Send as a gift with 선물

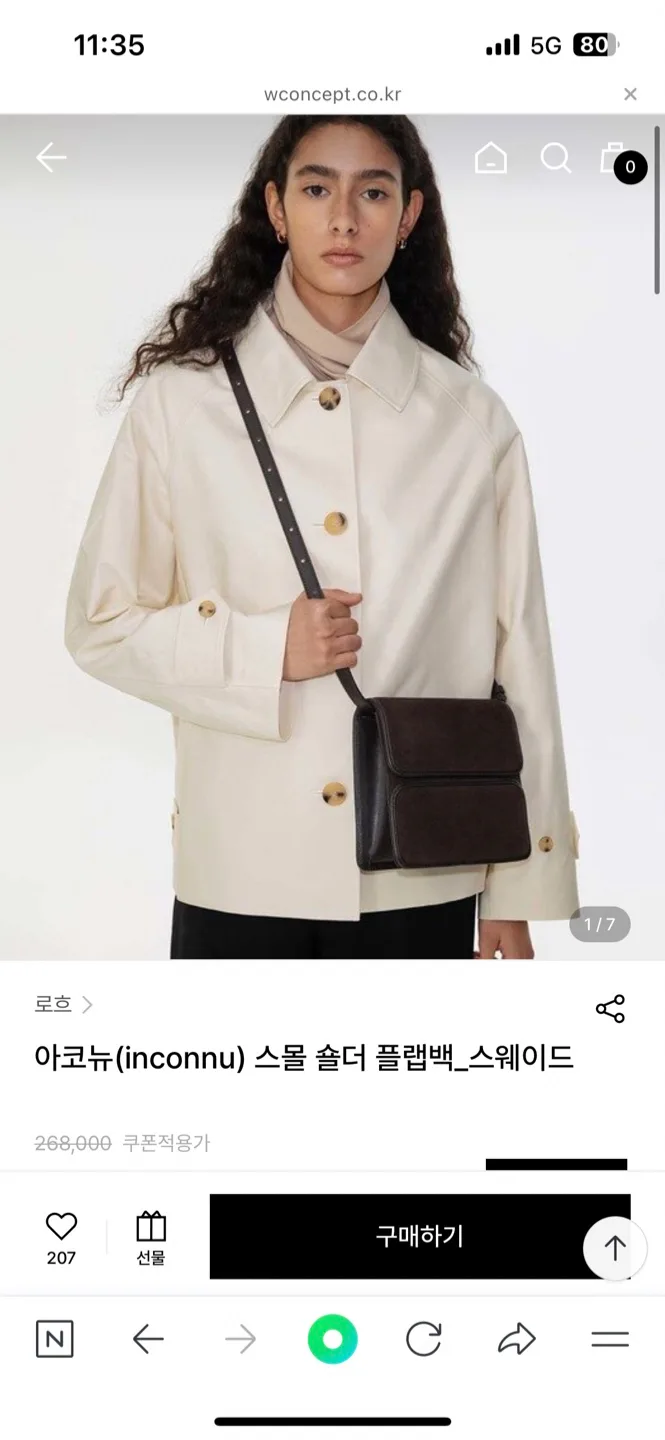click(x=151, y=1237)
